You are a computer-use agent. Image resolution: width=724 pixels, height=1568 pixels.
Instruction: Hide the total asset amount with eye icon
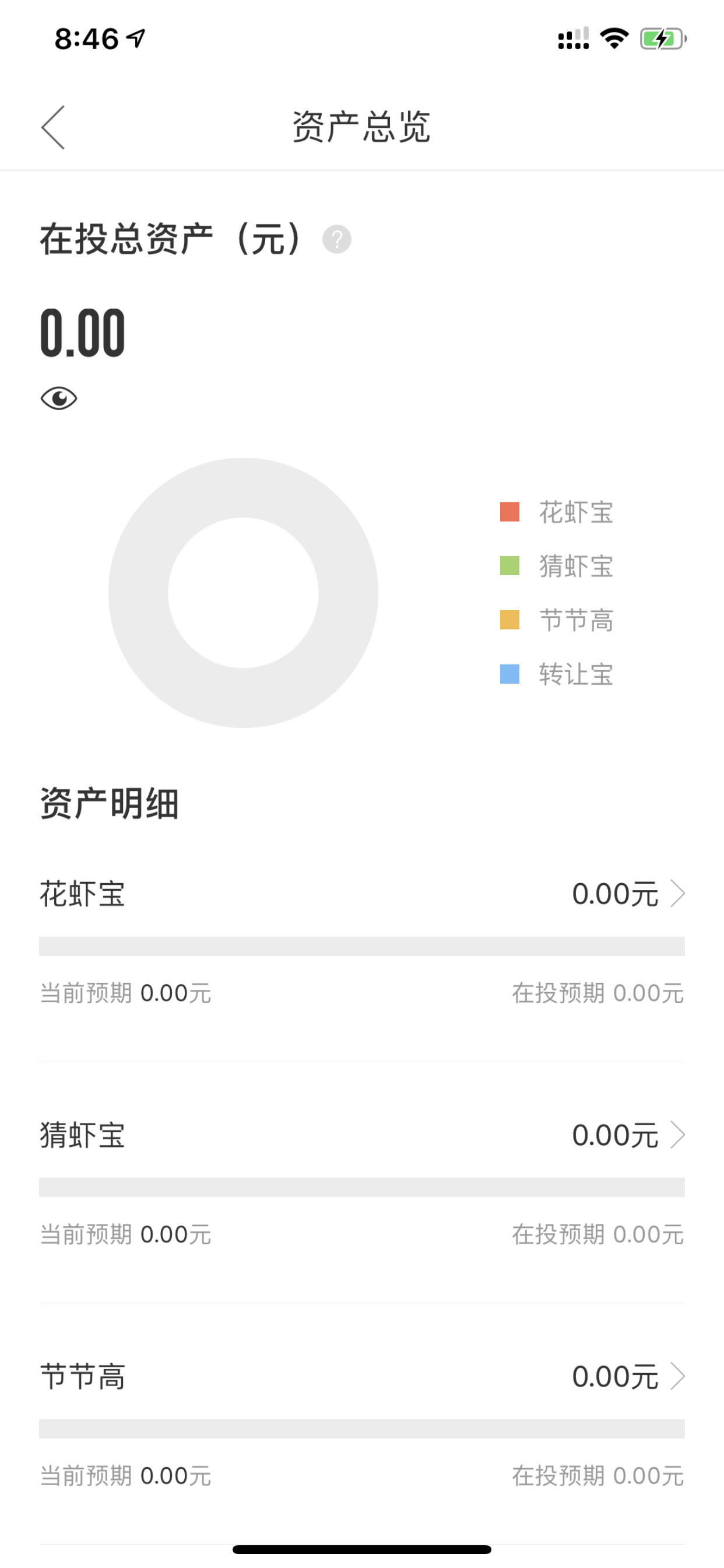[58, 398]
